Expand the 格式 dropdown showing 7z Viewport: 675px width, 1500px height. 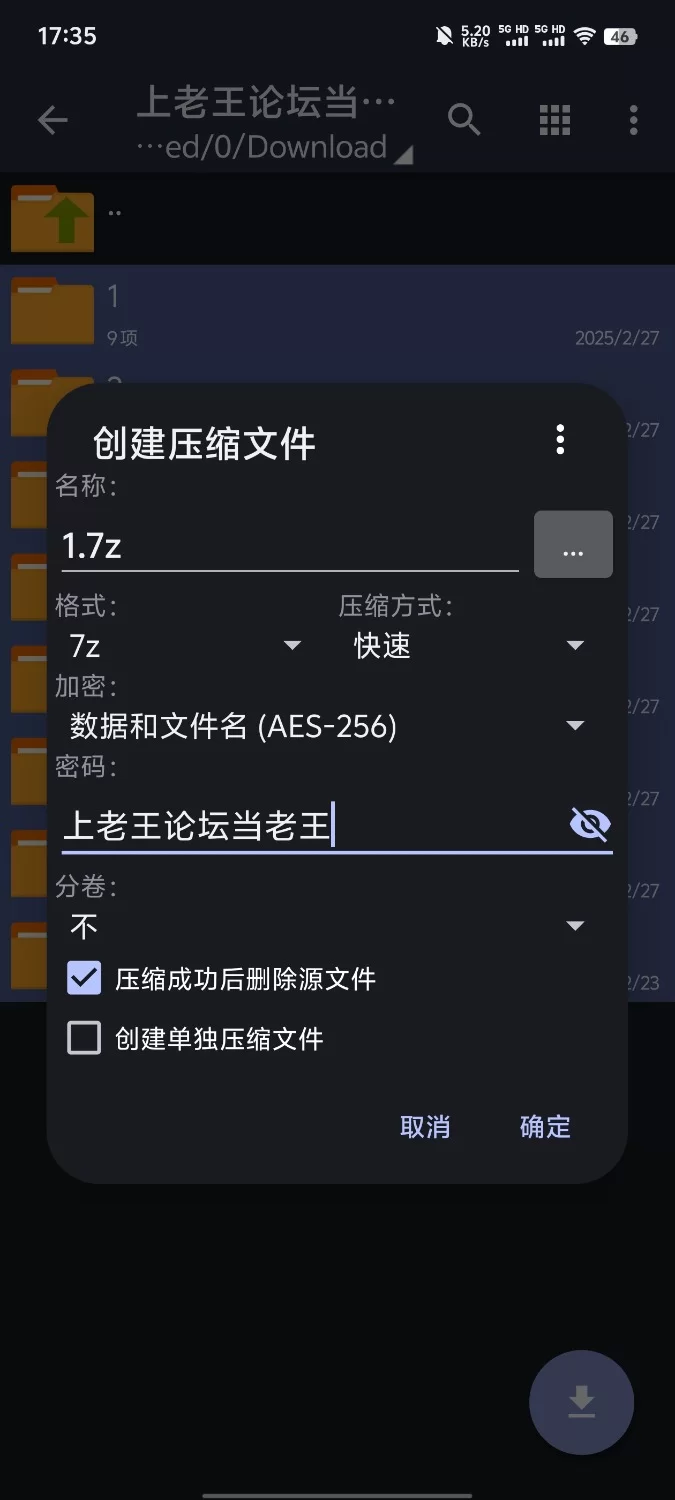[185, 646]
